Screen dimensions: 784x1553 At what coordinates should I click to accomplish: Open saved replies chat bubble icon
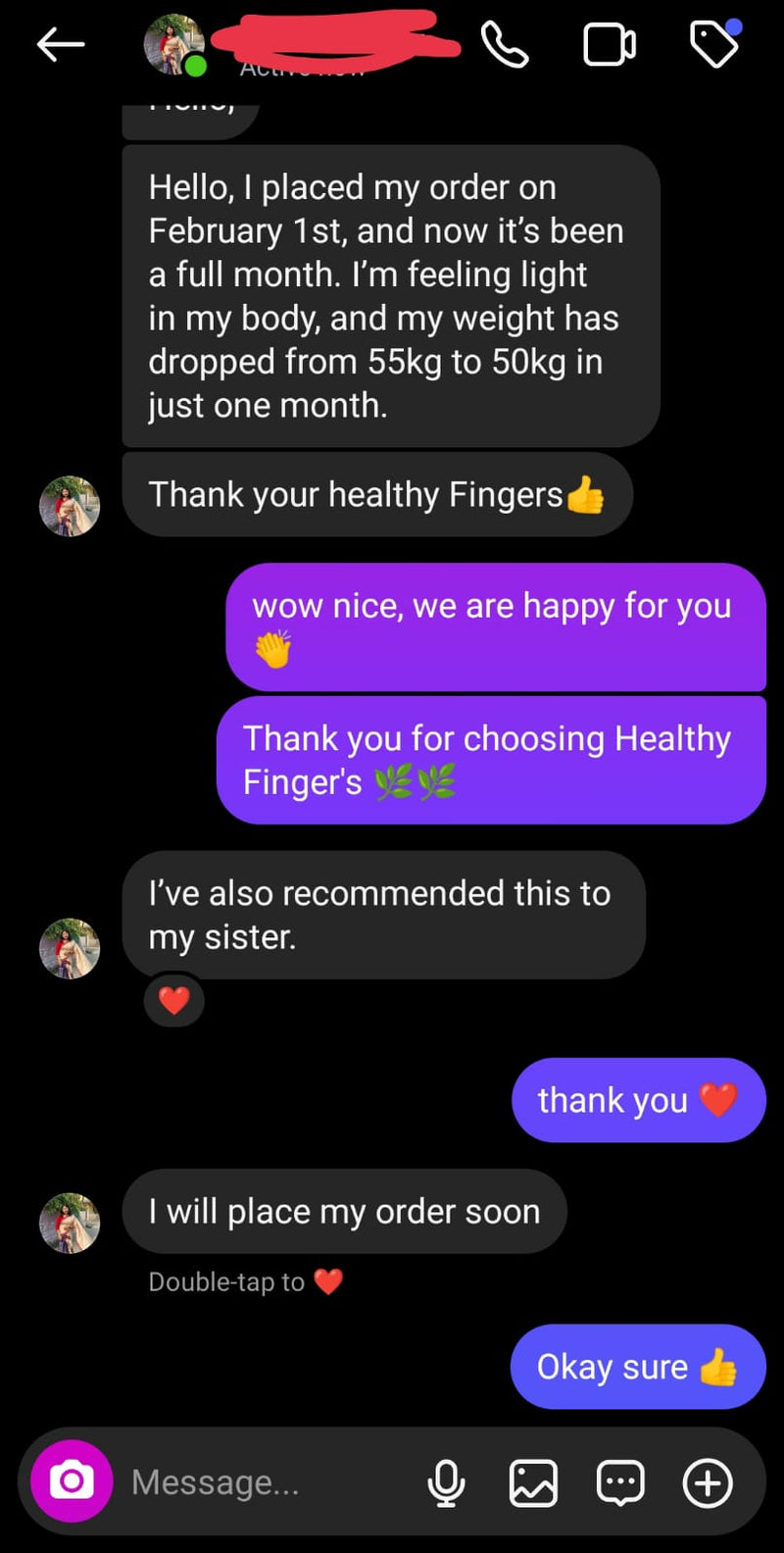pyautogui.click(x=620, y=1482)
